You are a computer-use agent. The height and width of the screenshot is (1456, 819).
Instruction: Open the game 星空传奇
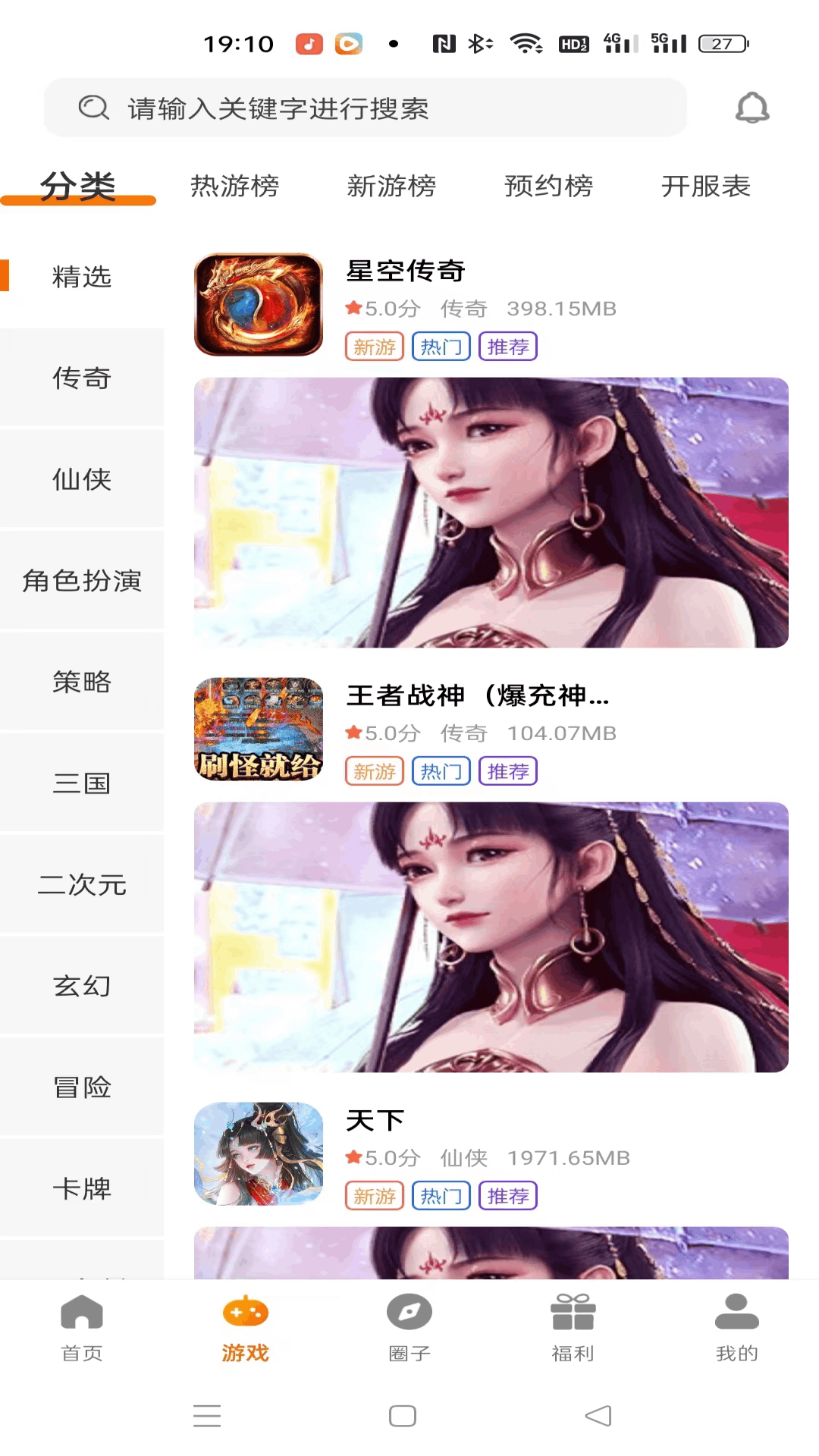click(x=406, y=271)
